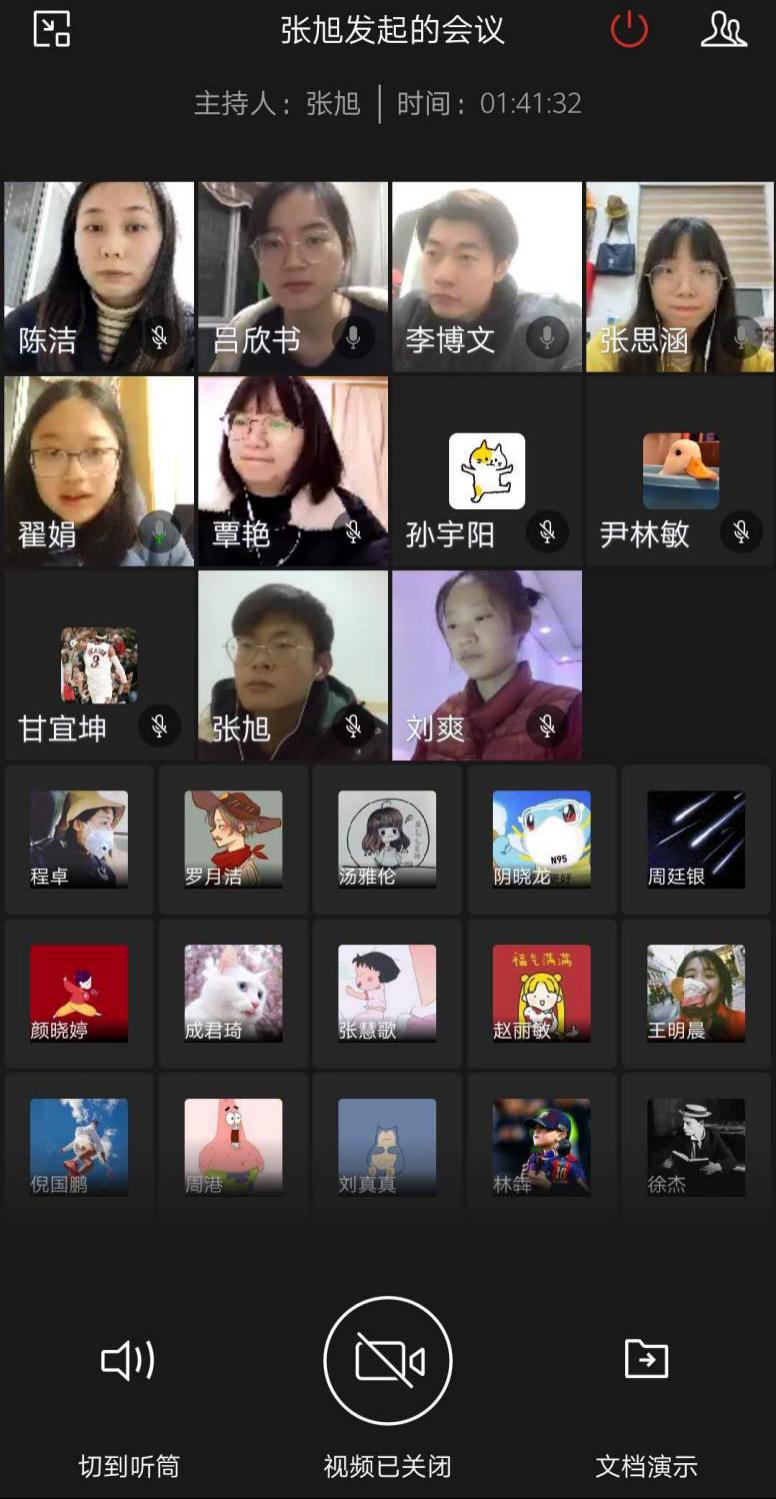Enlarge host 张旭's video tile
The width and height of the screenshot is (776, 1499).
pos(293,665)
